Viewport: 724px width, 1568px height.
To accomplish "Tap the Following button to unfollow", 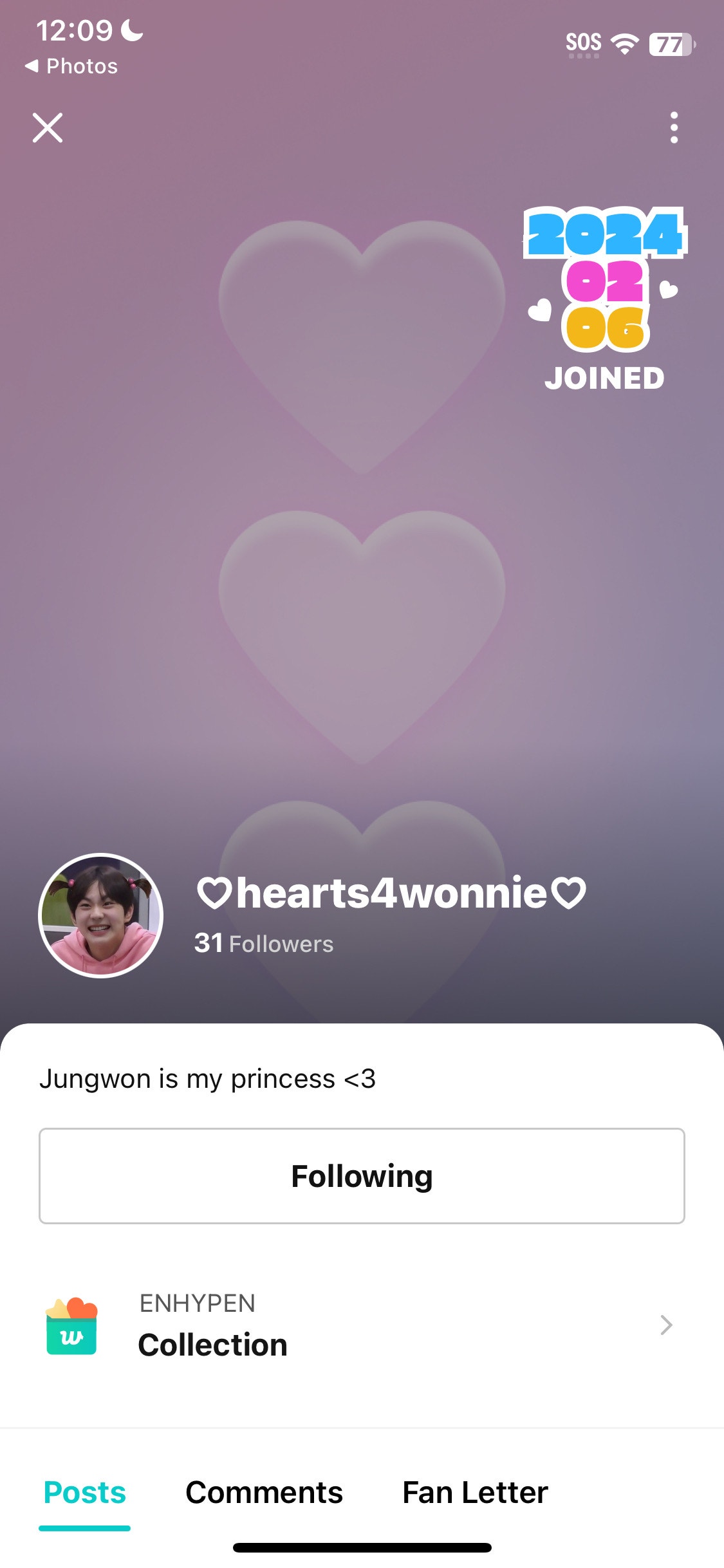I will tap(362, 1175).
